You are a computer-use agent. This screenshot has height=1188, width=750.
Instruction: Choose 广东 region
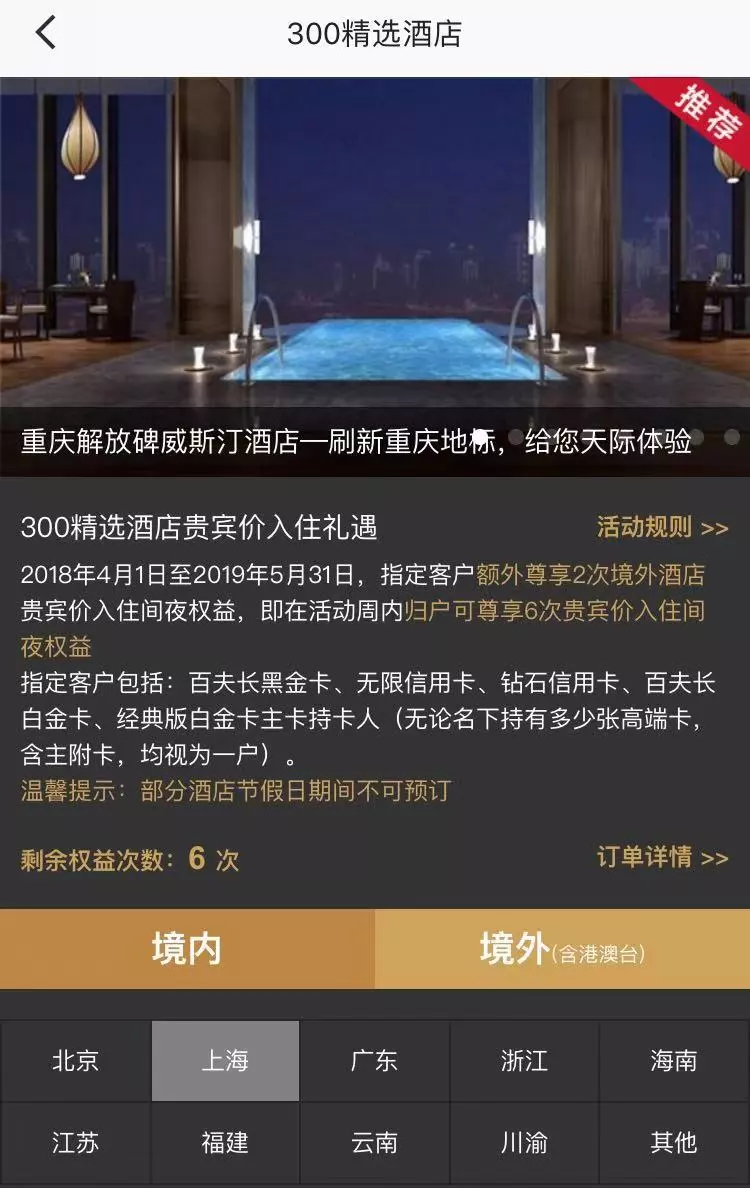pos(375,1061)
